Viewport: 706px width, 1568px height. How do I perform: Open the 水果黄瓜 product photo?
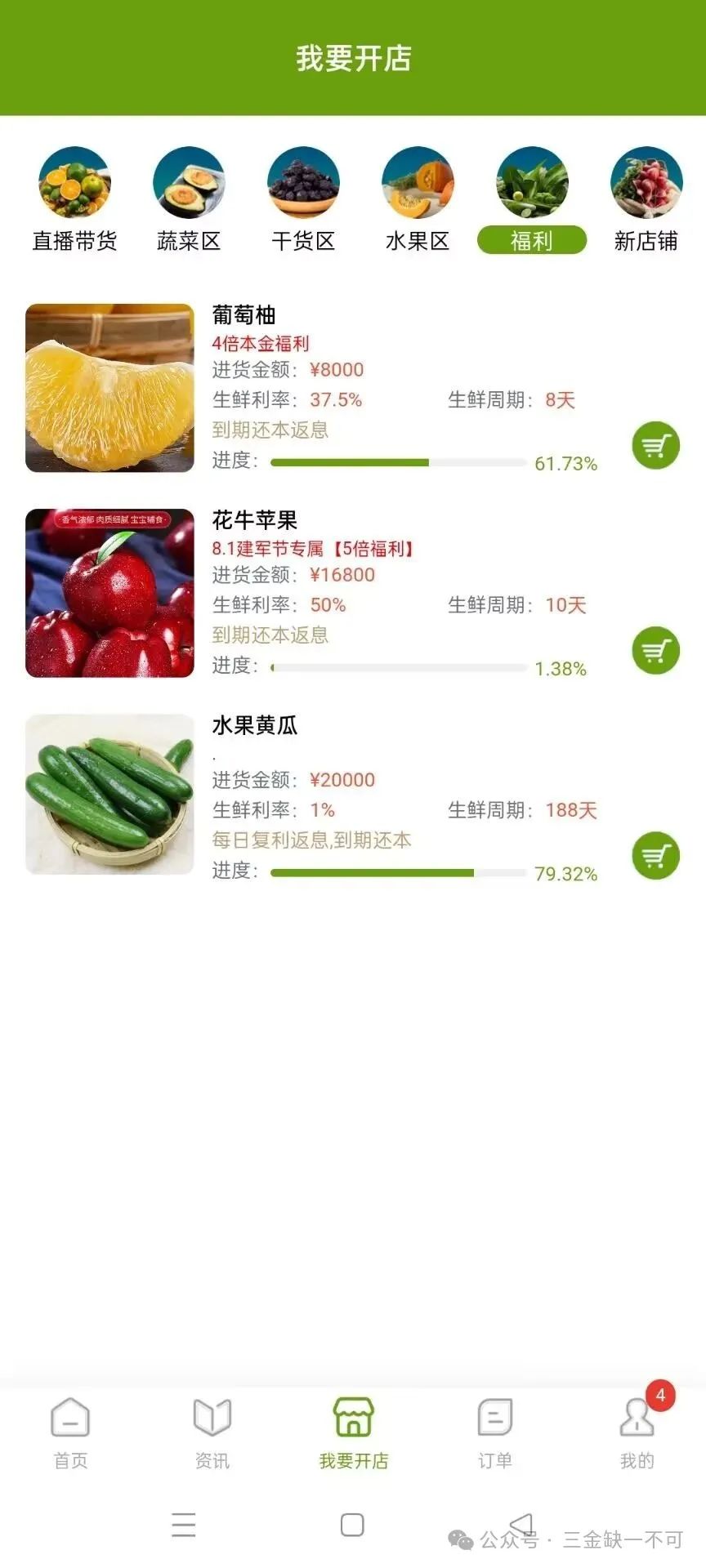[109, 795]
